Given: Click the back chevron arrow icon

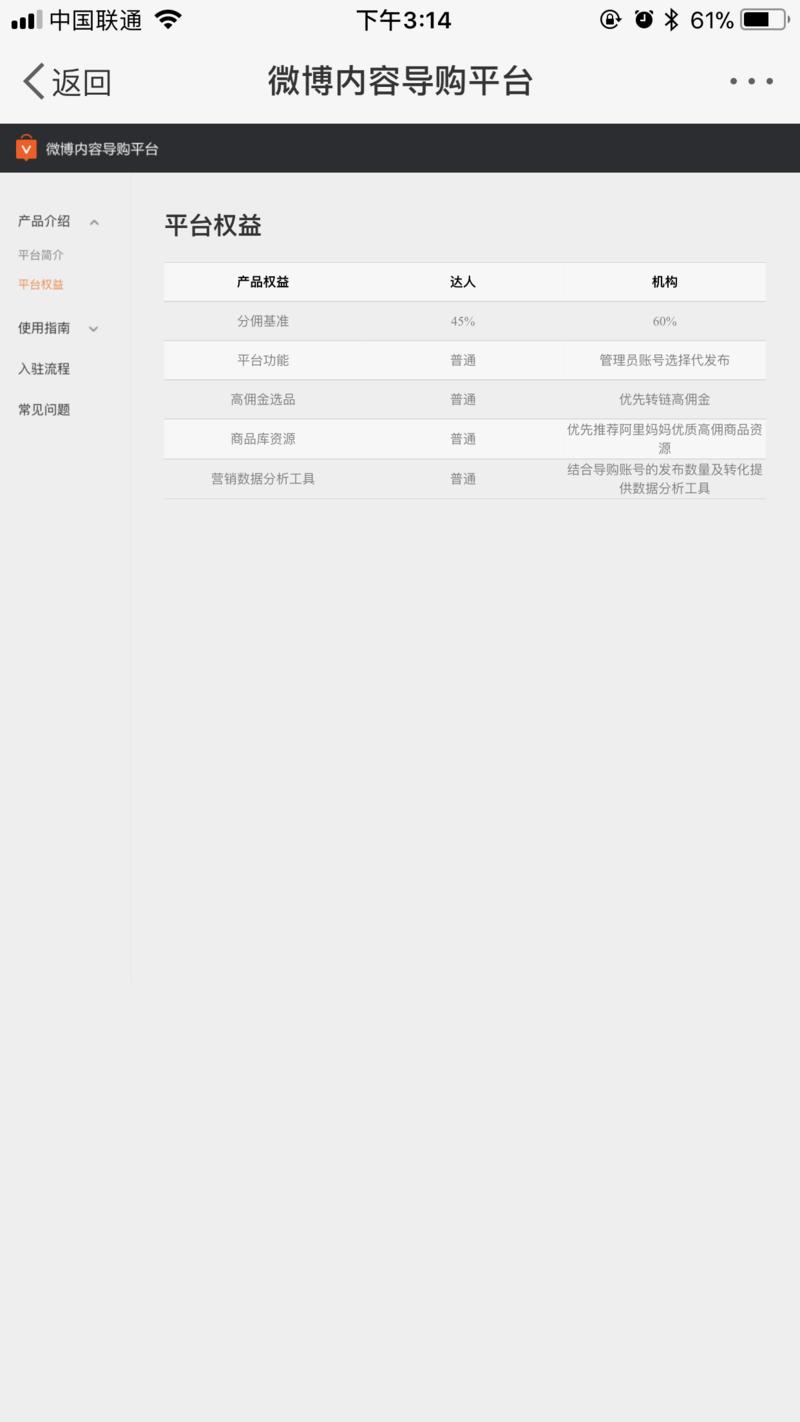Looking at the screenshot, I should pyautogui.click(x=30, y=80).
